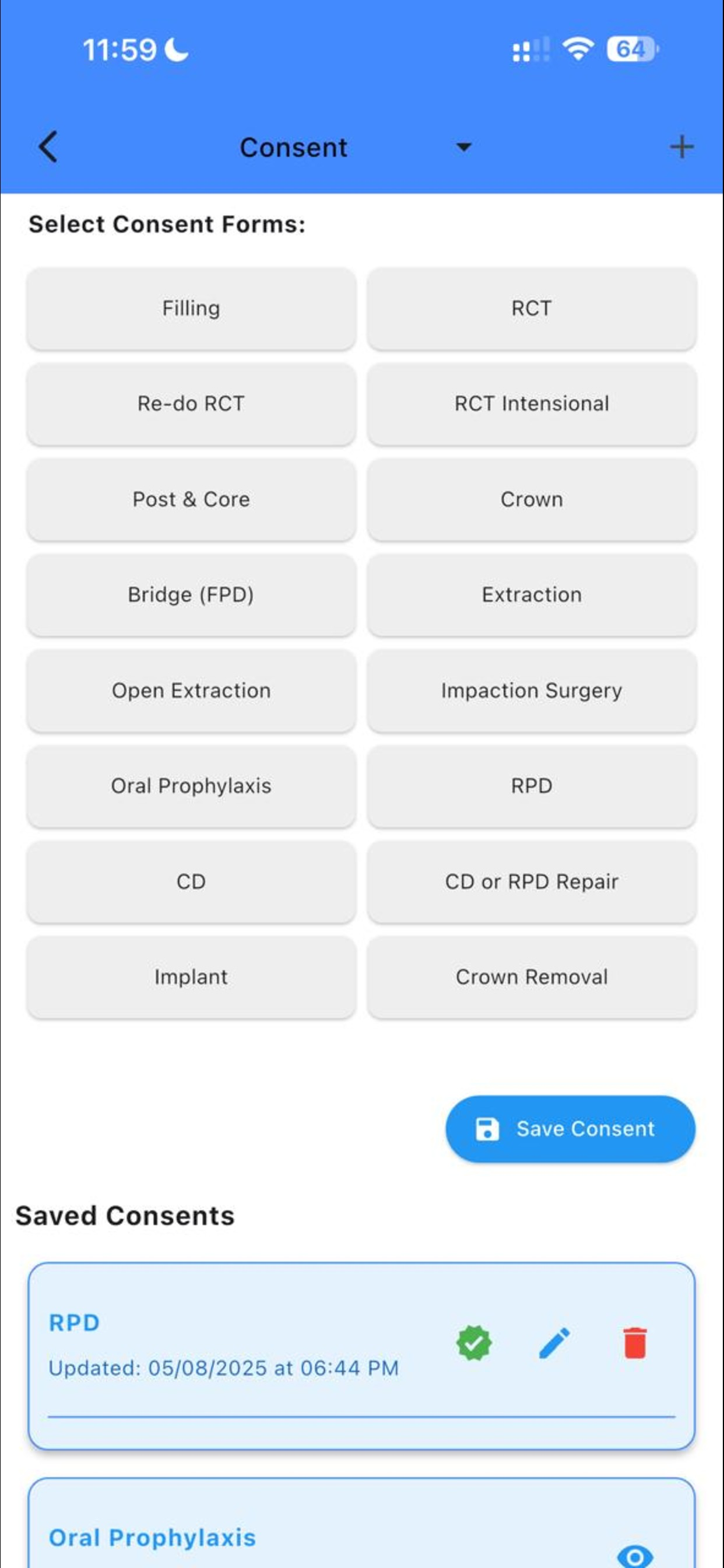Pick the Open Extraction form
The height and width of the screenshot is (1568, 724).
point(191,691)
